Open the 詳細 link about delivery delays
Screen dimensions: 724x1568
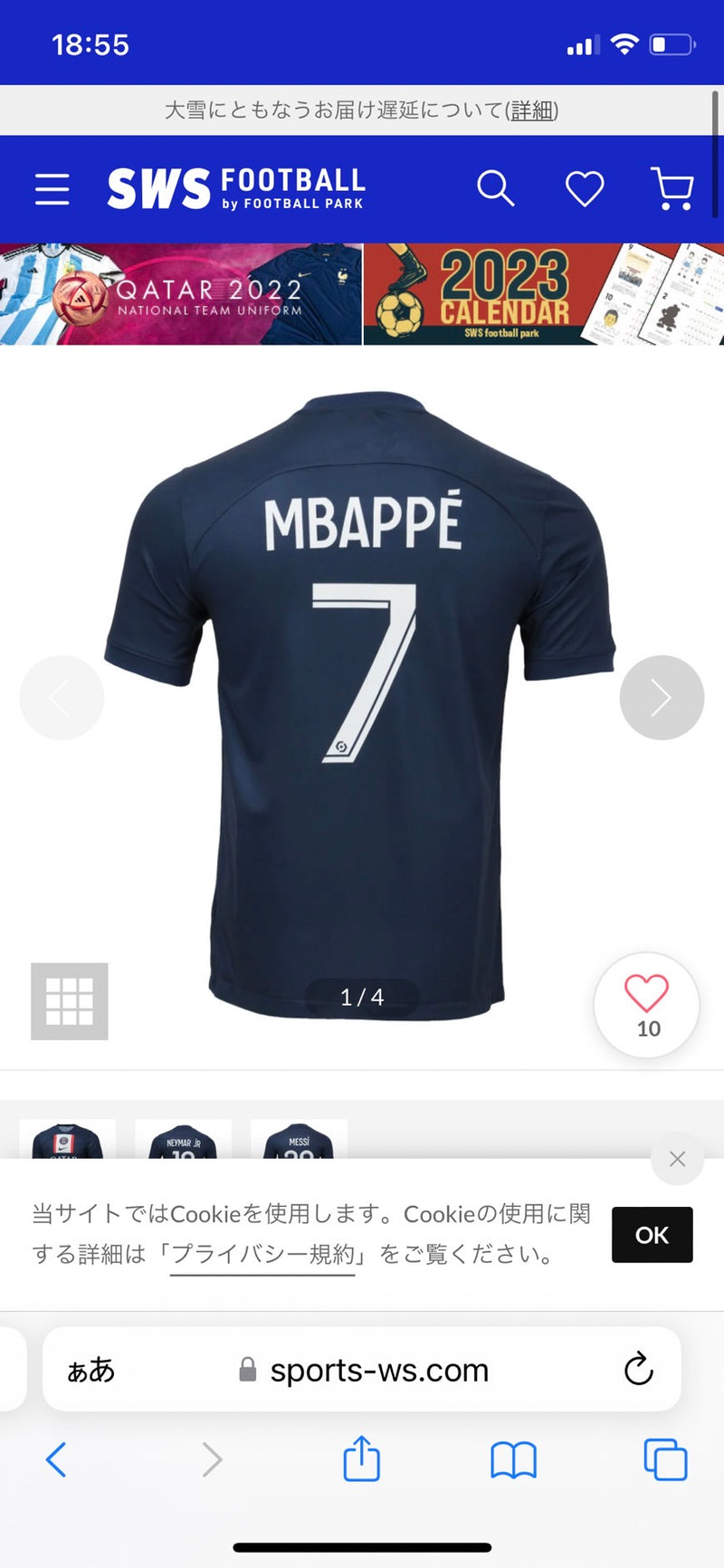[531, 110]
